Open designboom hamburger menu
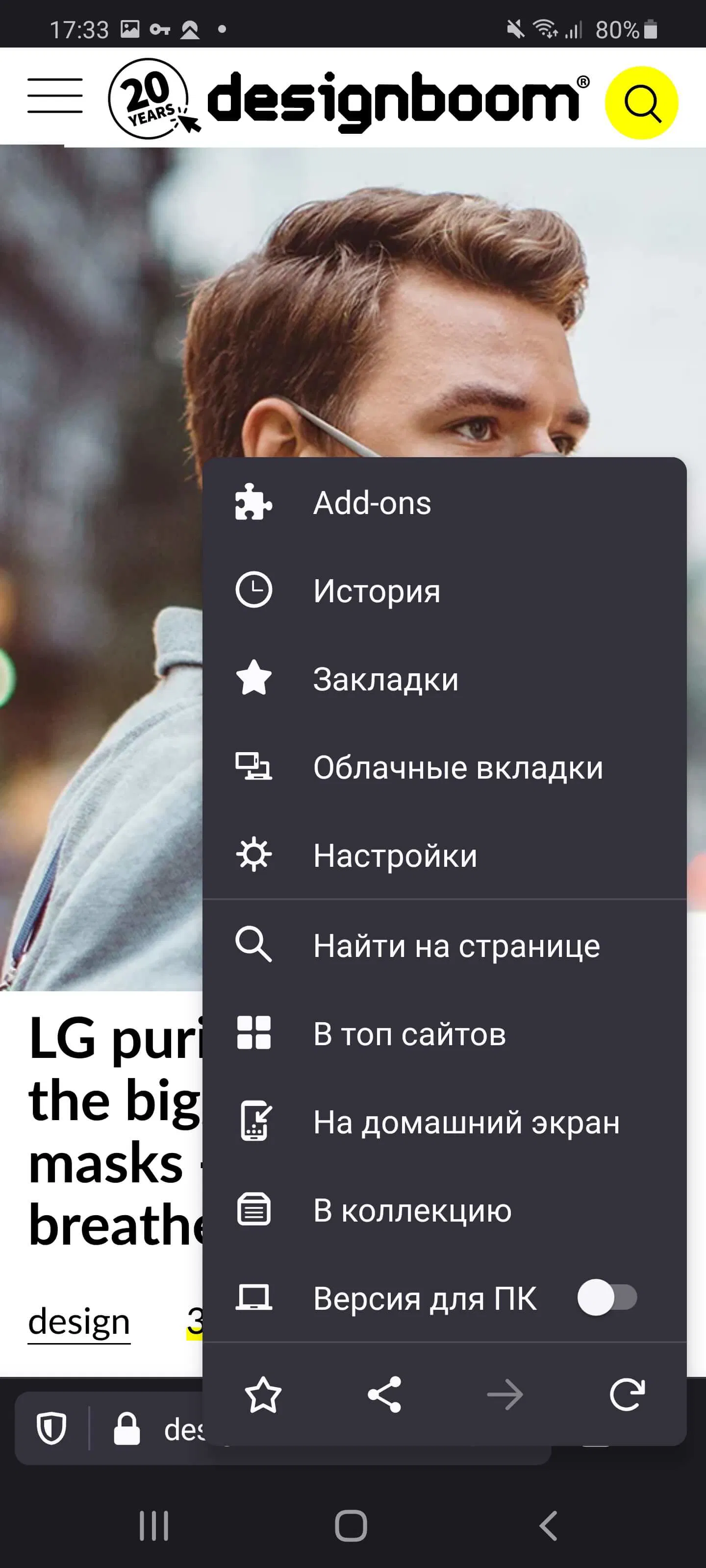The width and height of the screenshot is (706, 1568). (55, 96)
